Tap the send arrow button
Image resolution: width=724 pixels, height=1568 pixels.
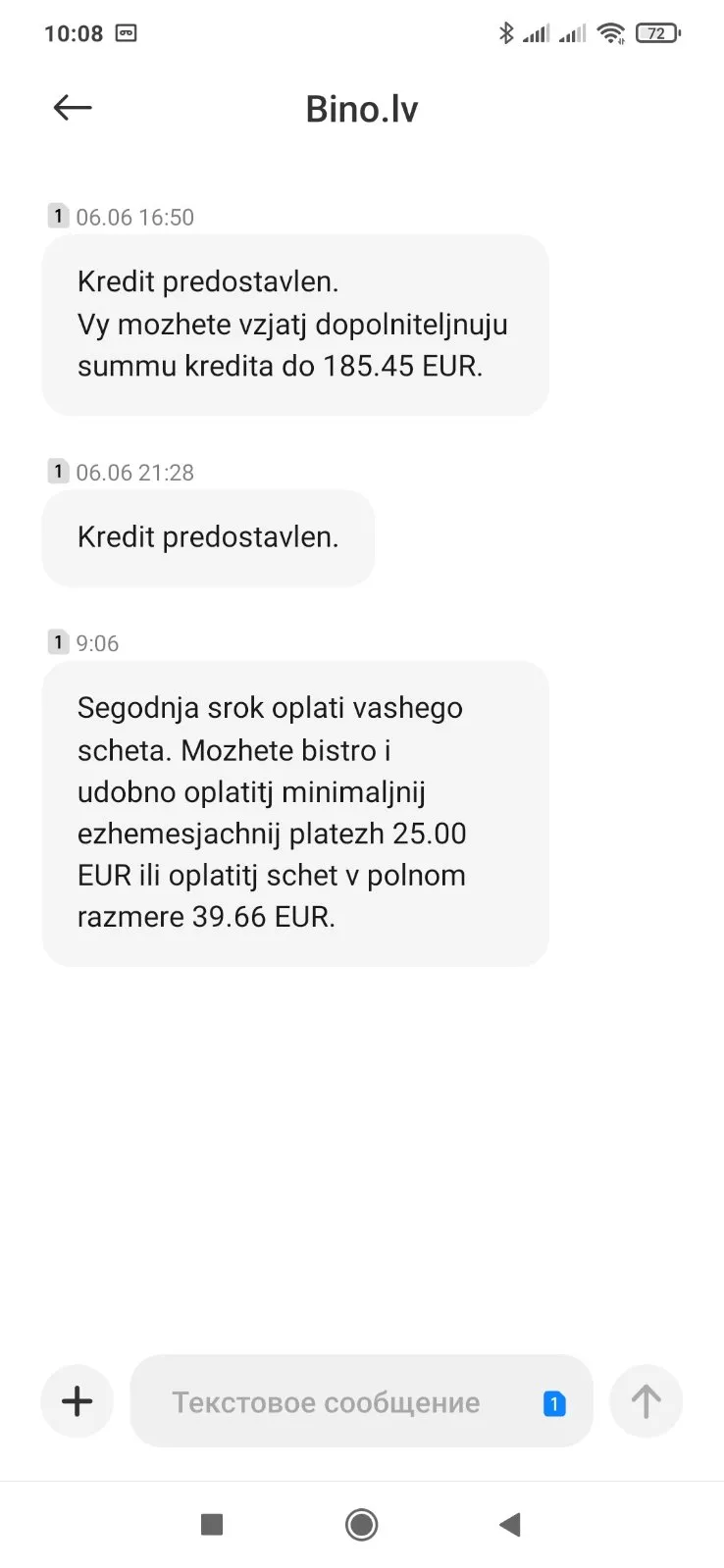646,1401
